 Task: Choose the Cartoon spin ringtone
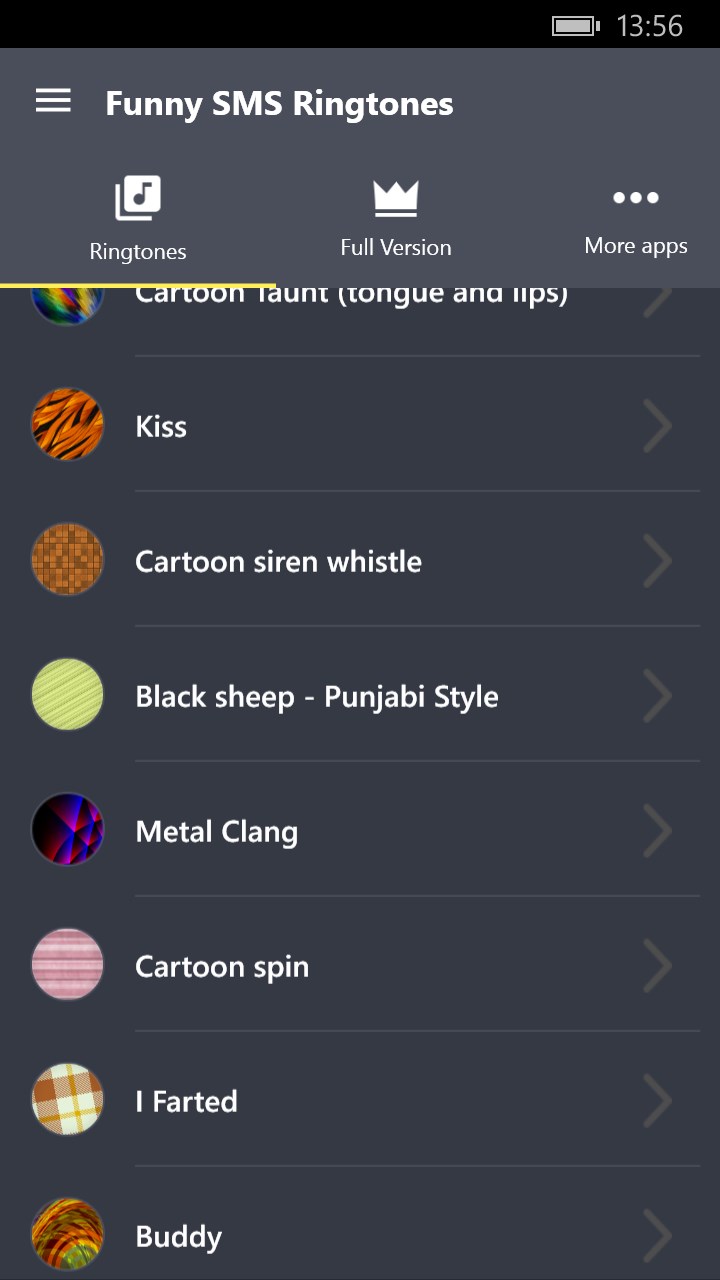coord(360,967)
